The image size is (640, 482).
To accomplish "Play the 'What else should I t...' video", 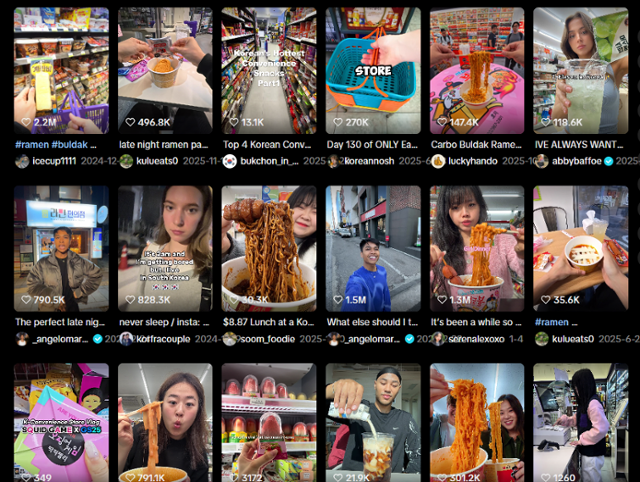I will [373, 247].
